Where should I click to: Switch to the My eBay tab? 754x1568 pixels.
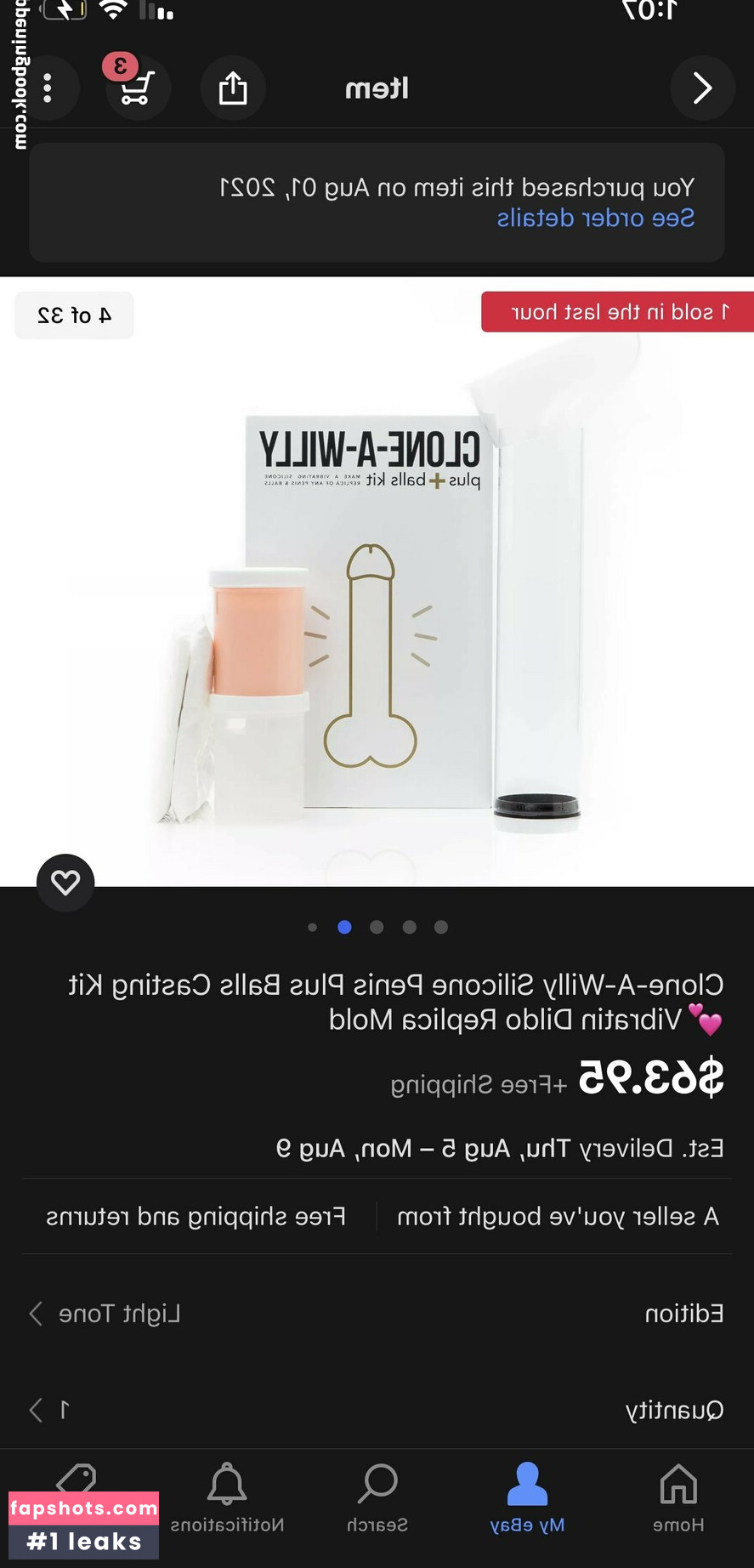pyautogui.click(x=527, y=1498)
